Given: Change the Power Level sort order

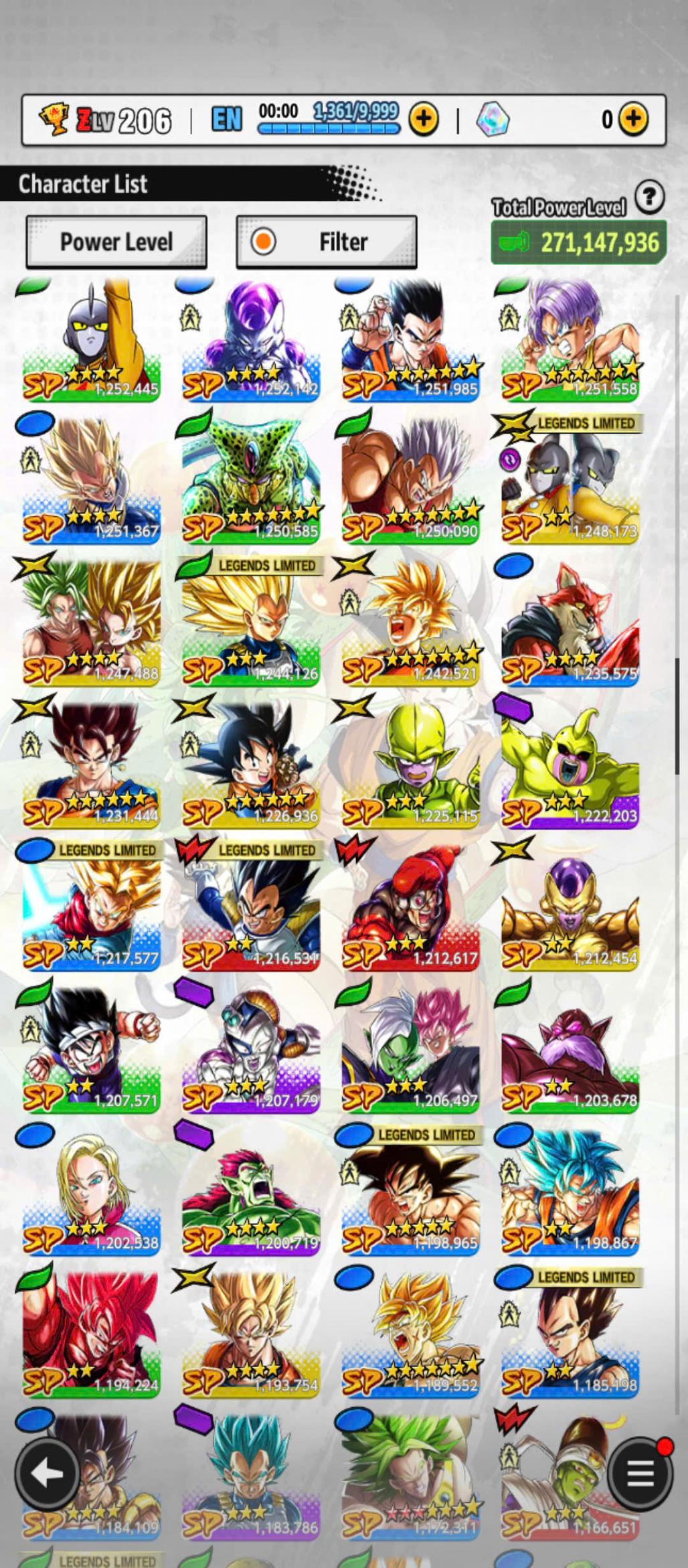Looking at the screenshot, I should pyautogui.click(x=116, y=242).
